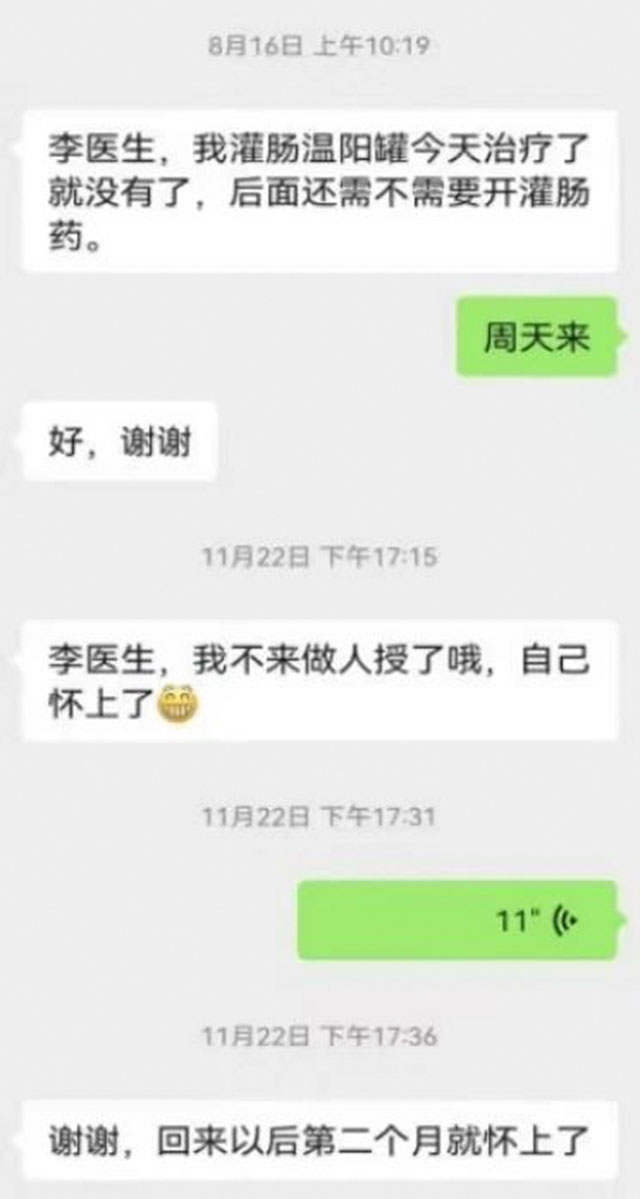
Task: Play the 11-second voice message
Action: click(457, 920)
